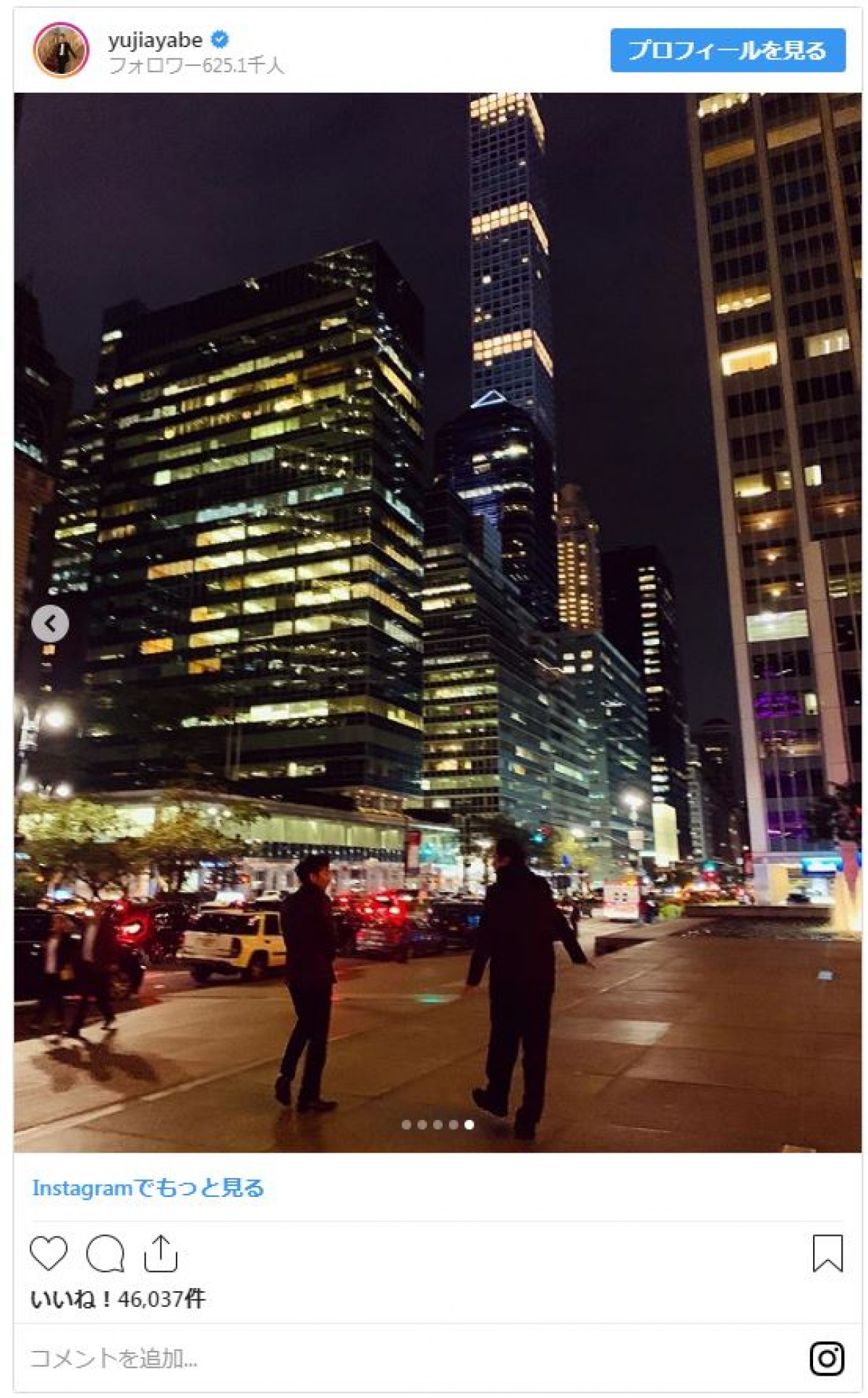Like this post with the heart
The height and width of the screenshot is (1398, 868).
click(48, 1253)
